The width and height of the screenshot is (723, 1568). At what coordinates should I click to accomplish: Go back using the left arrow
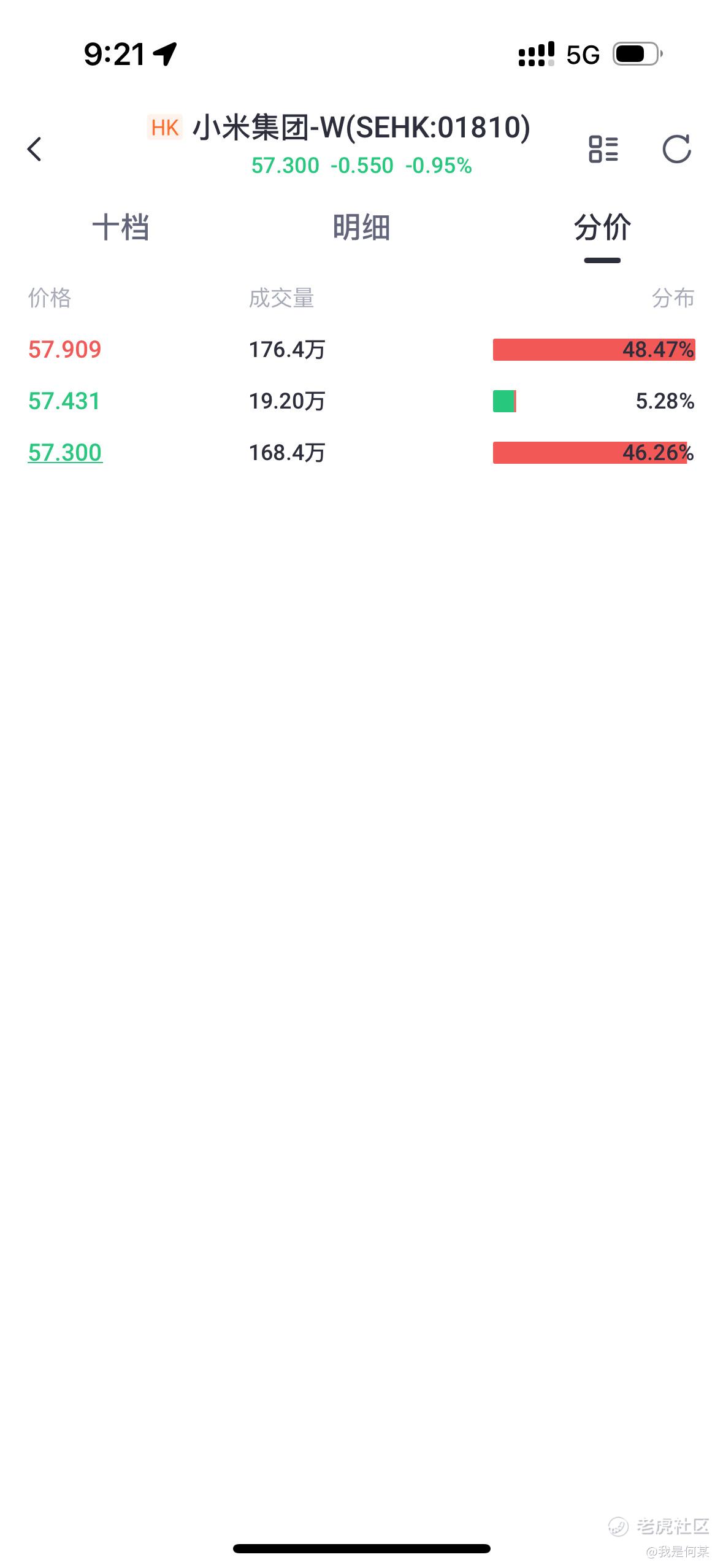click(34, 149)
